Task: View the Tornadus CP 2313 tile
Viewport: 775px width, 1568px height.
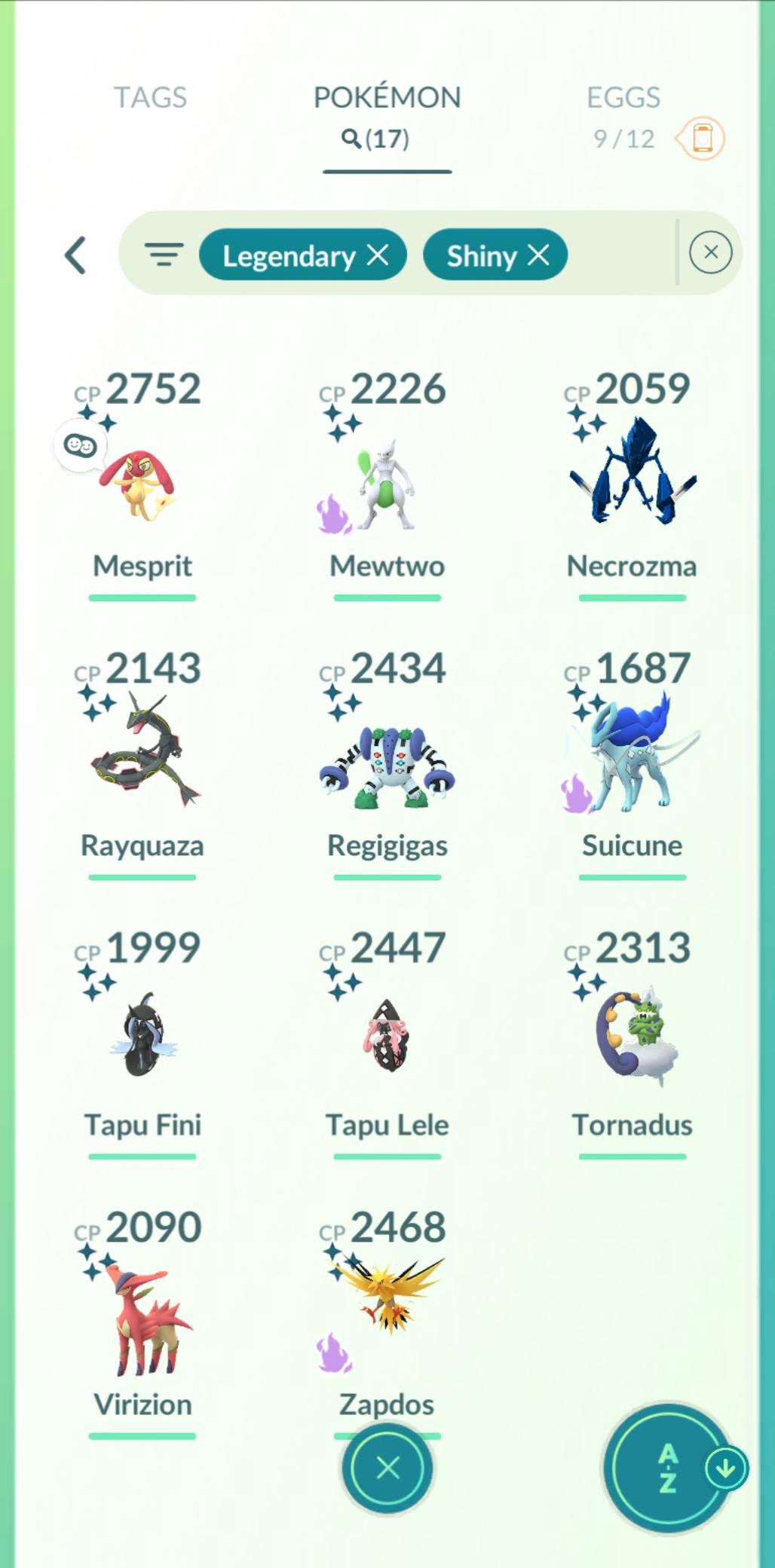Action: (x=632, y=1040)
